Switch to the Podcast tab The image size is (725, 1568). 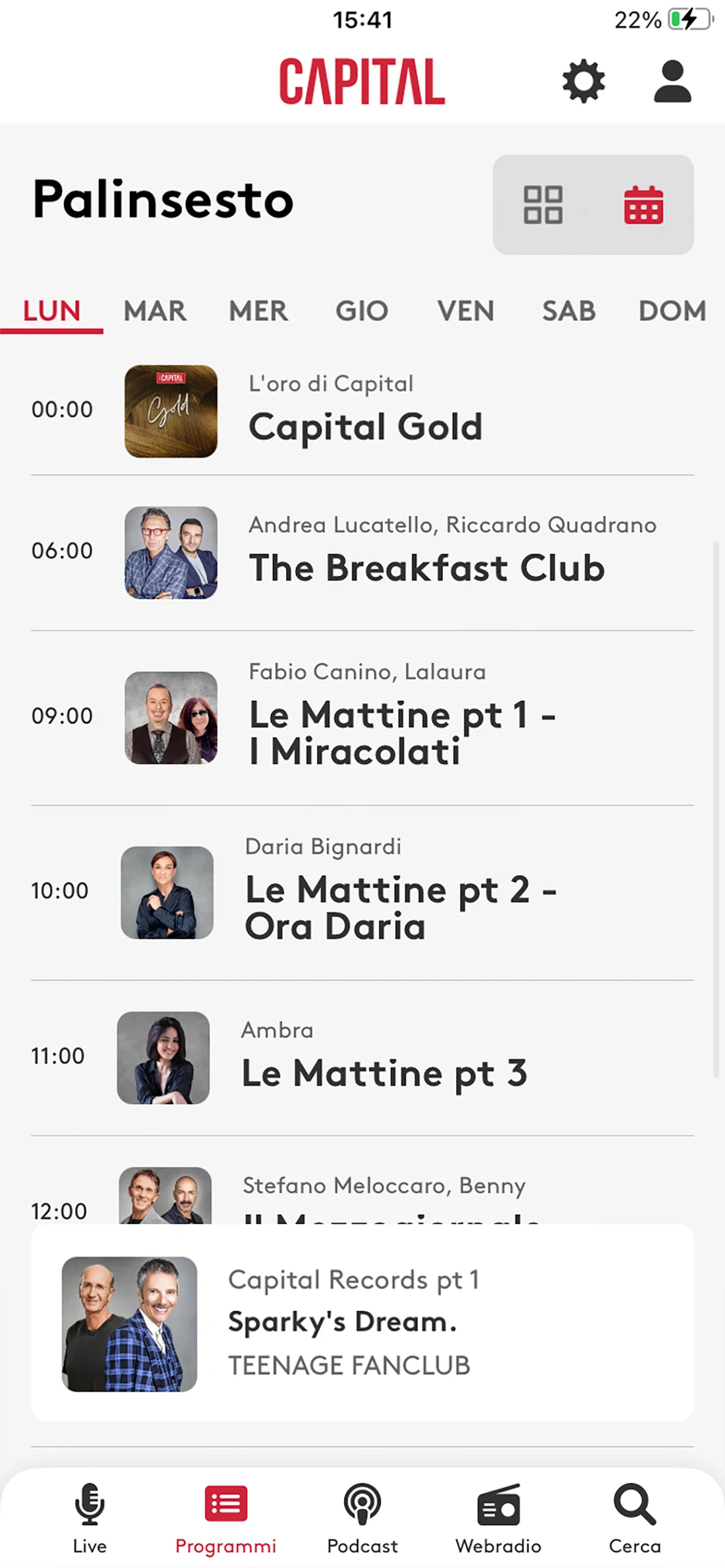362,1518
